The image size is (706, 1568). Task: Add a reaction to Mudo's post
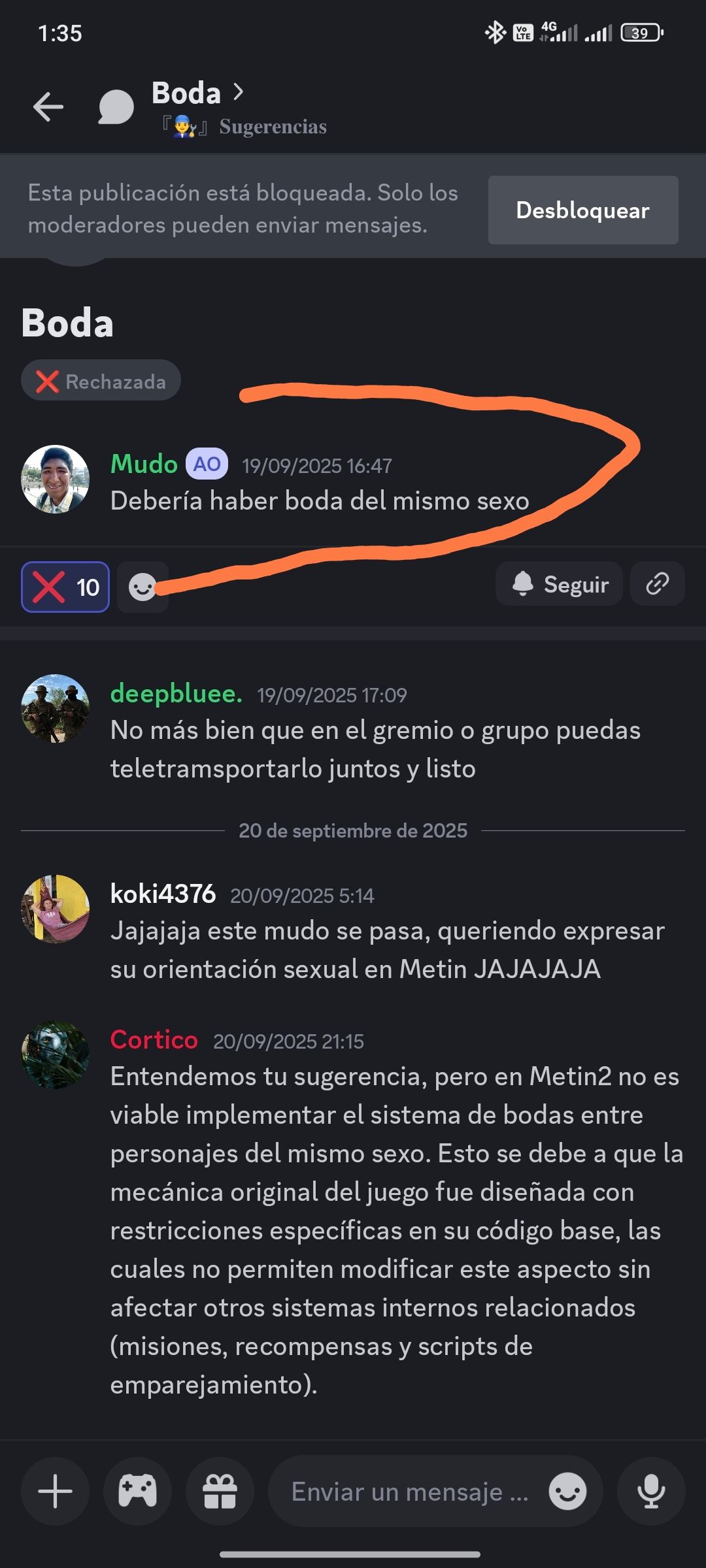[143, 587]
